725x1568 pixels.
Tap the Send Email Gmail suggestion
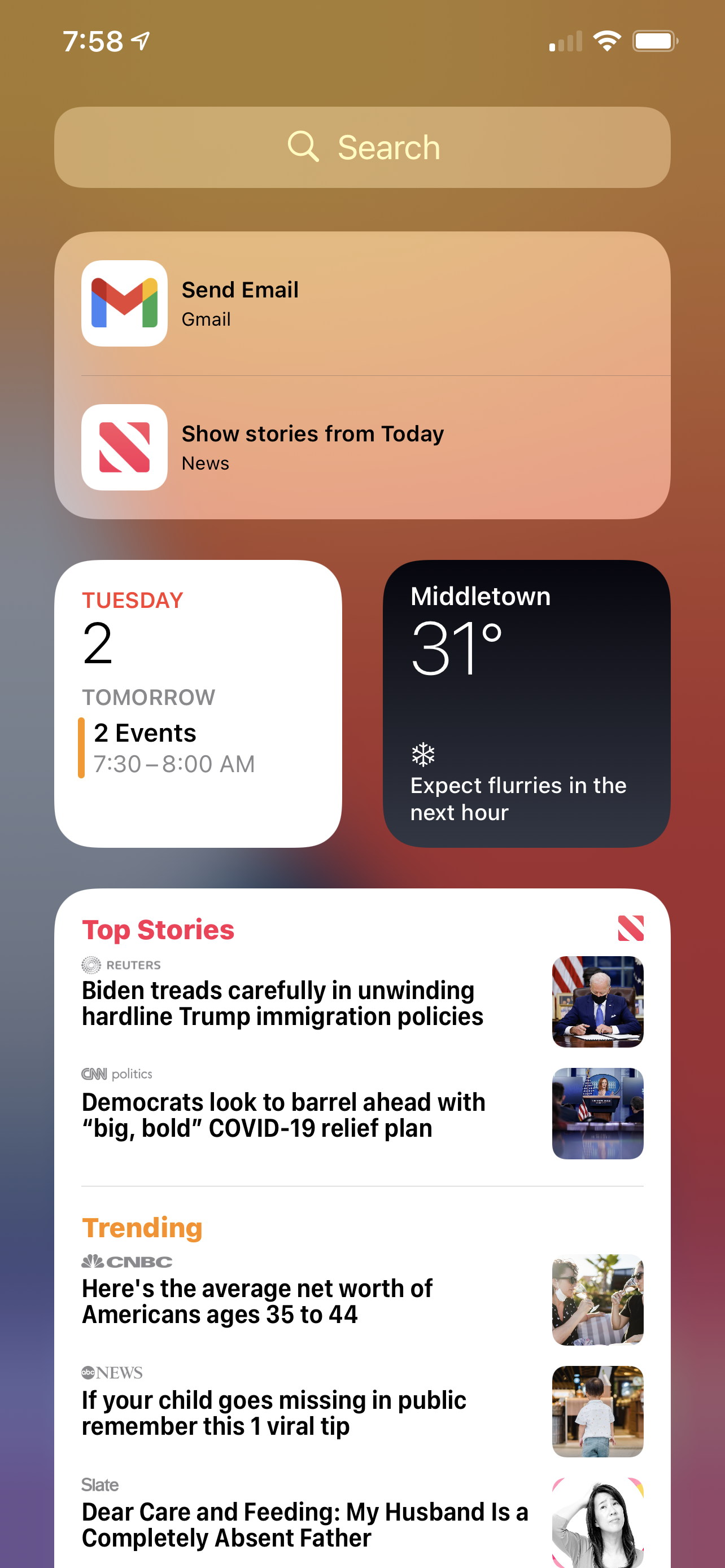362,303
